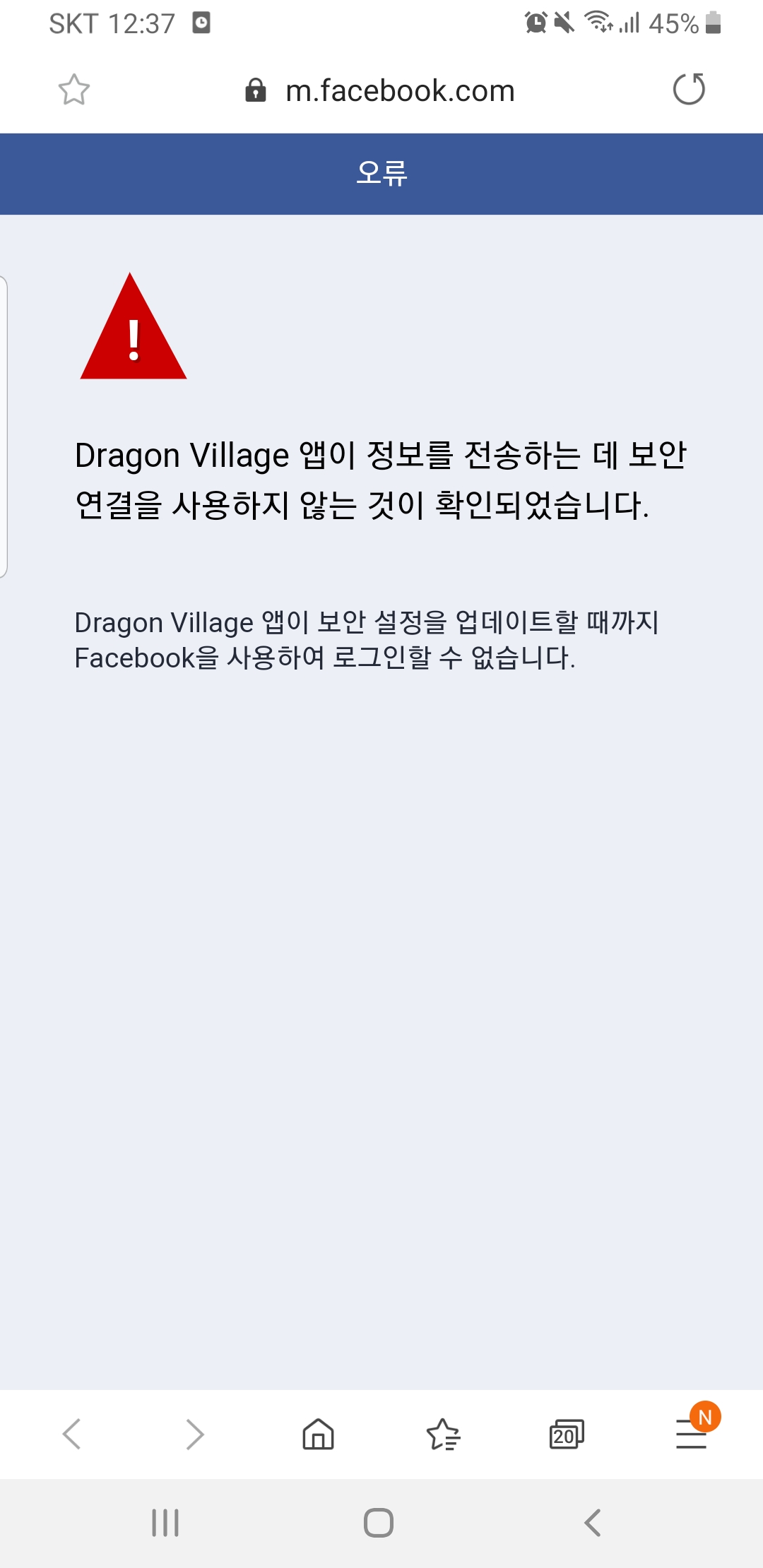
Task: Open the browser home page
Action: pos(318,1434)
